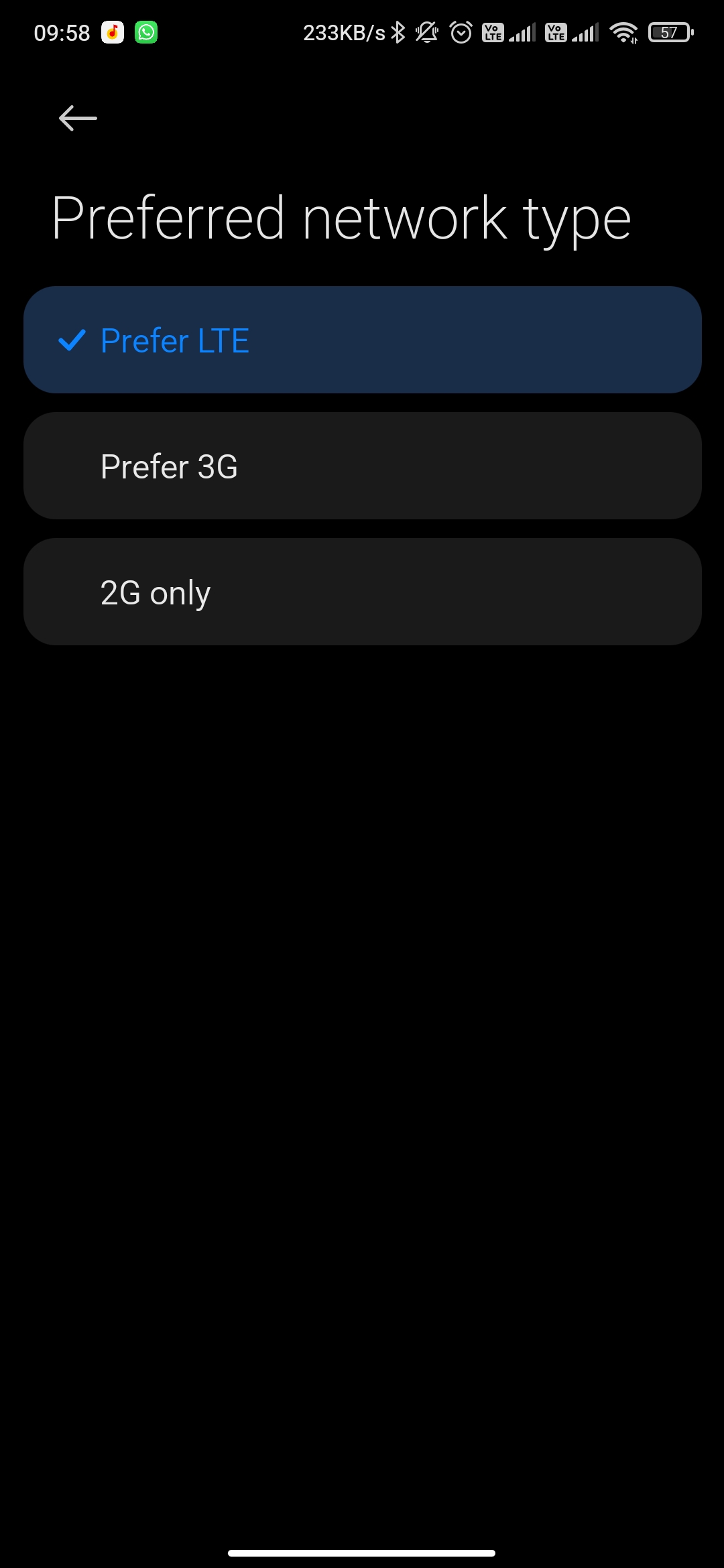Choose Prefer 3G network type

(x=362, y=466)
